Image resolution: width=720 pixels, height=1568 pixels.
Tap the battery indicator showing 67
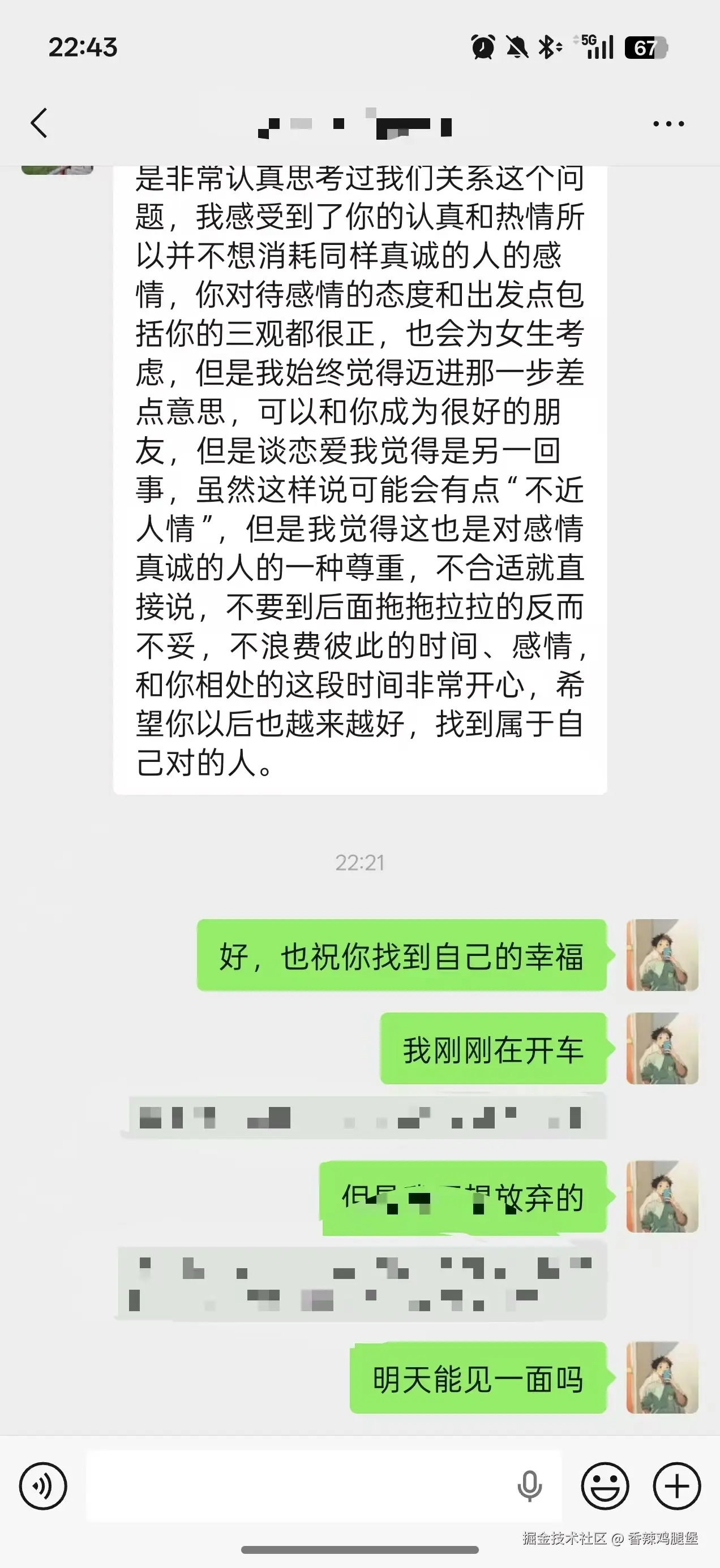tap(648, 46)
